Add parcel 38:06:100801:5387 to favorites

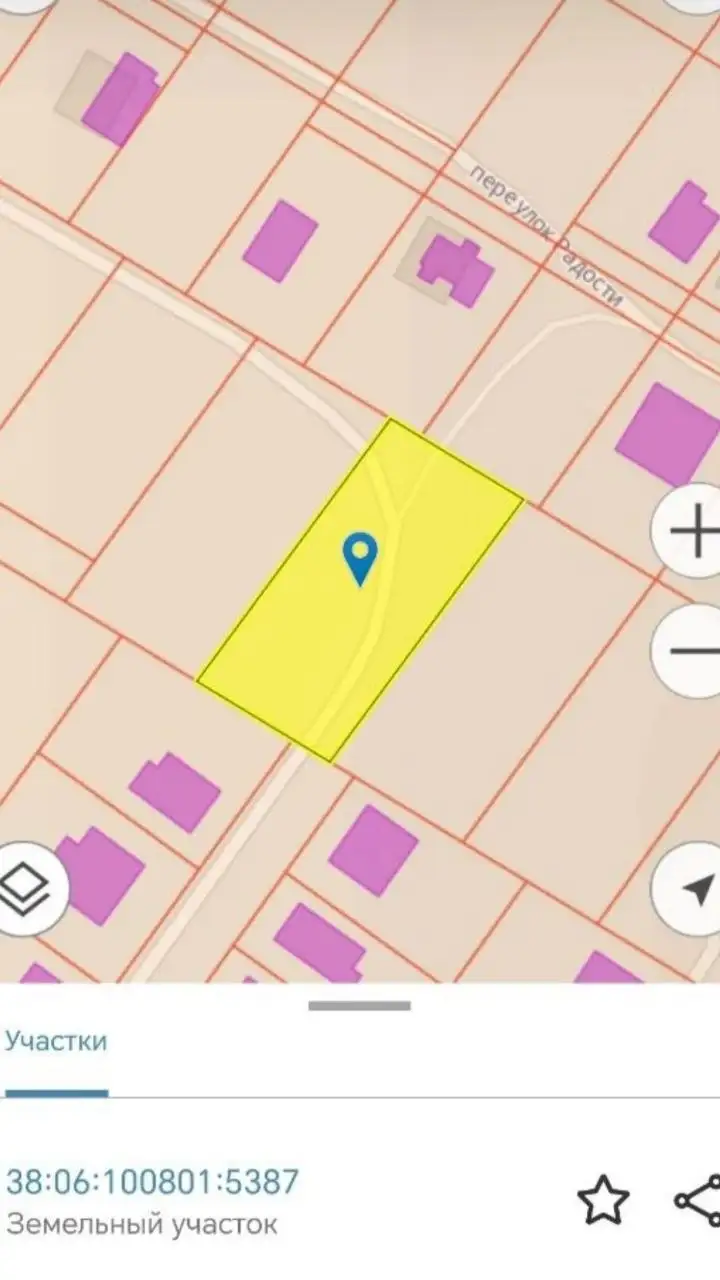(604, 1199)
